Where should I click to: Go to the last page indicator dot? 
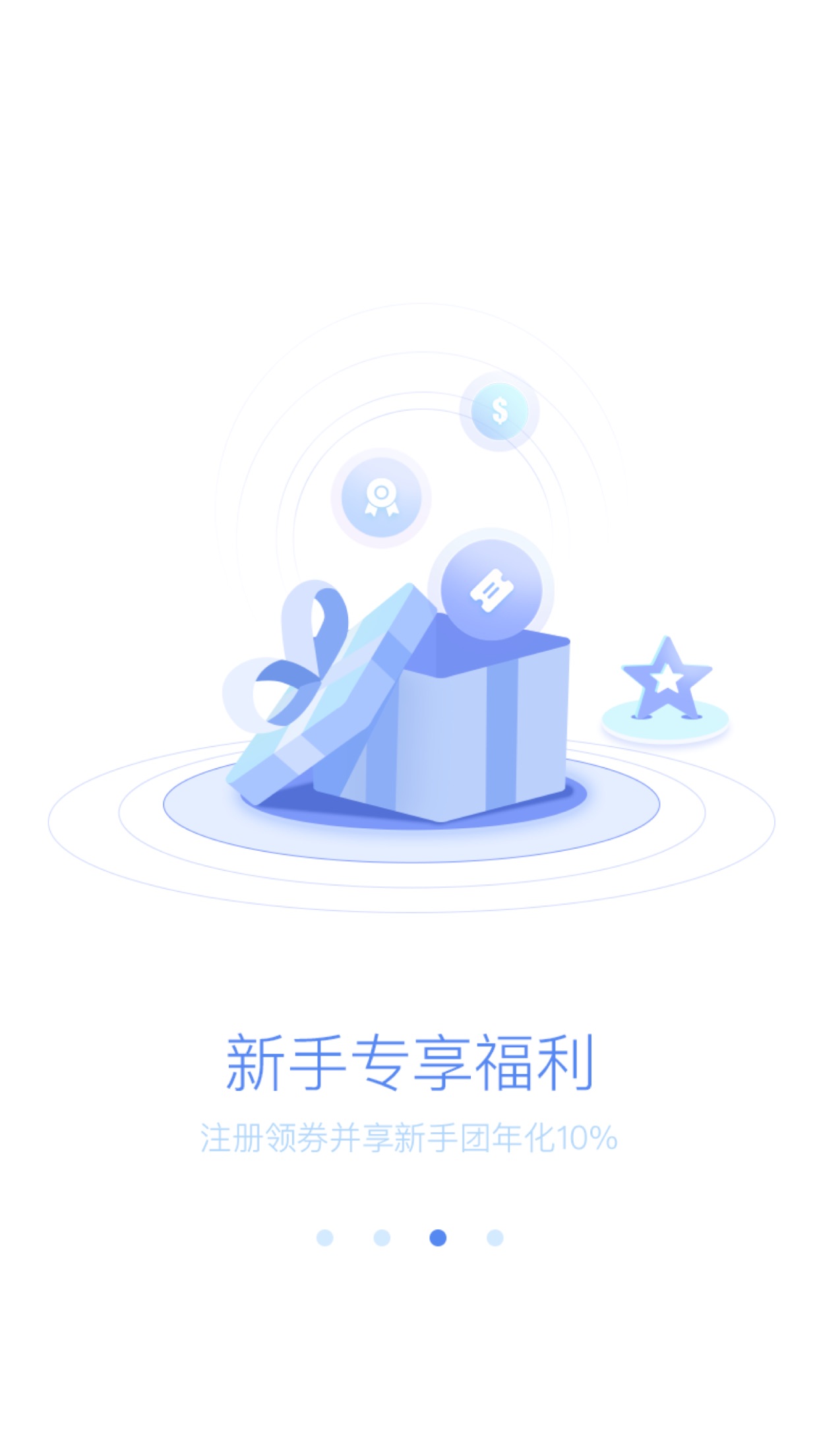click(x=495, y=1238)
